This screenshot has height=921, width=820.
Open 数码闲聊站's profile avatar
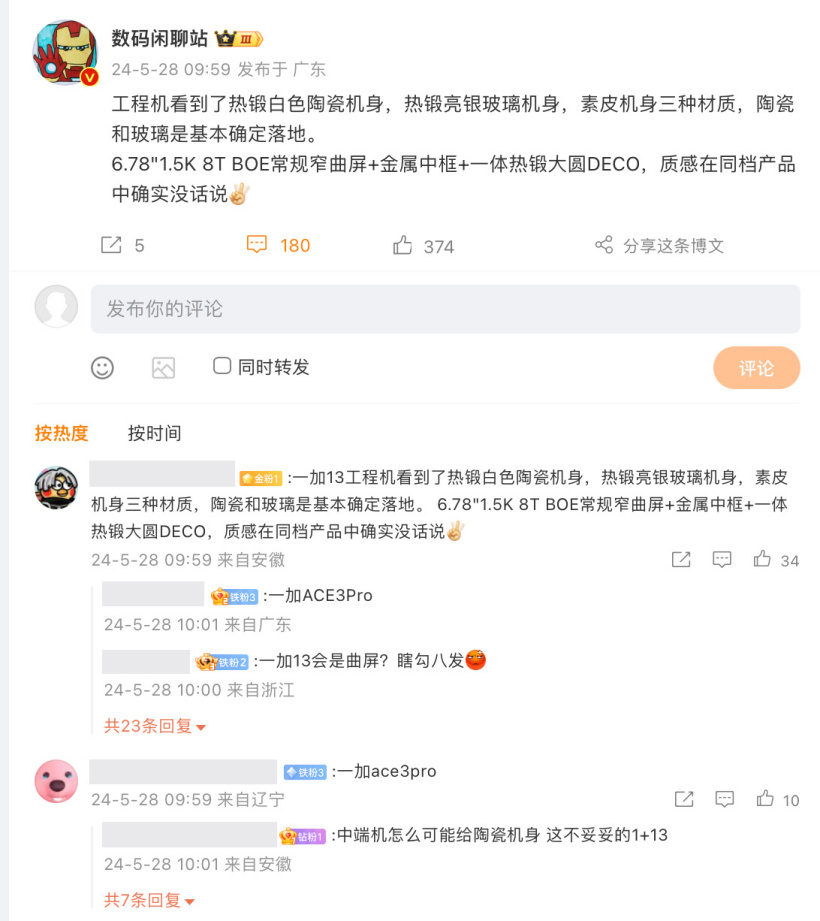click(x=65, y=52)
